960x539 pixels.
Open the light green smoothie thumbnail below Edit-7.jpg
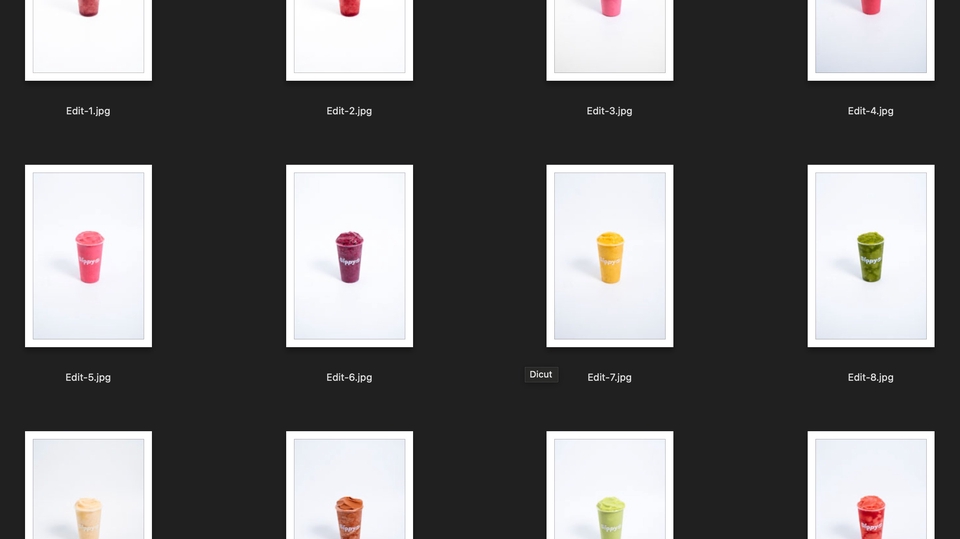609,488
